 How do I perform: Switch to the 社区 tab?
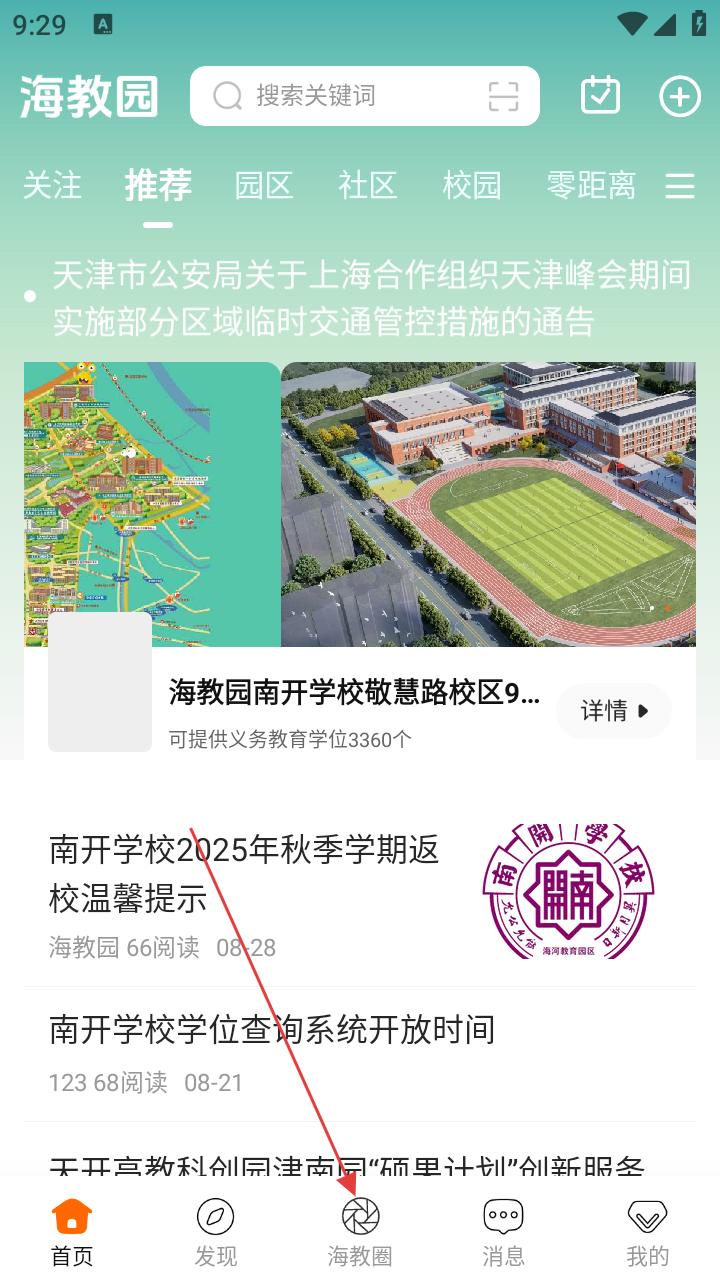pos(367,185)
